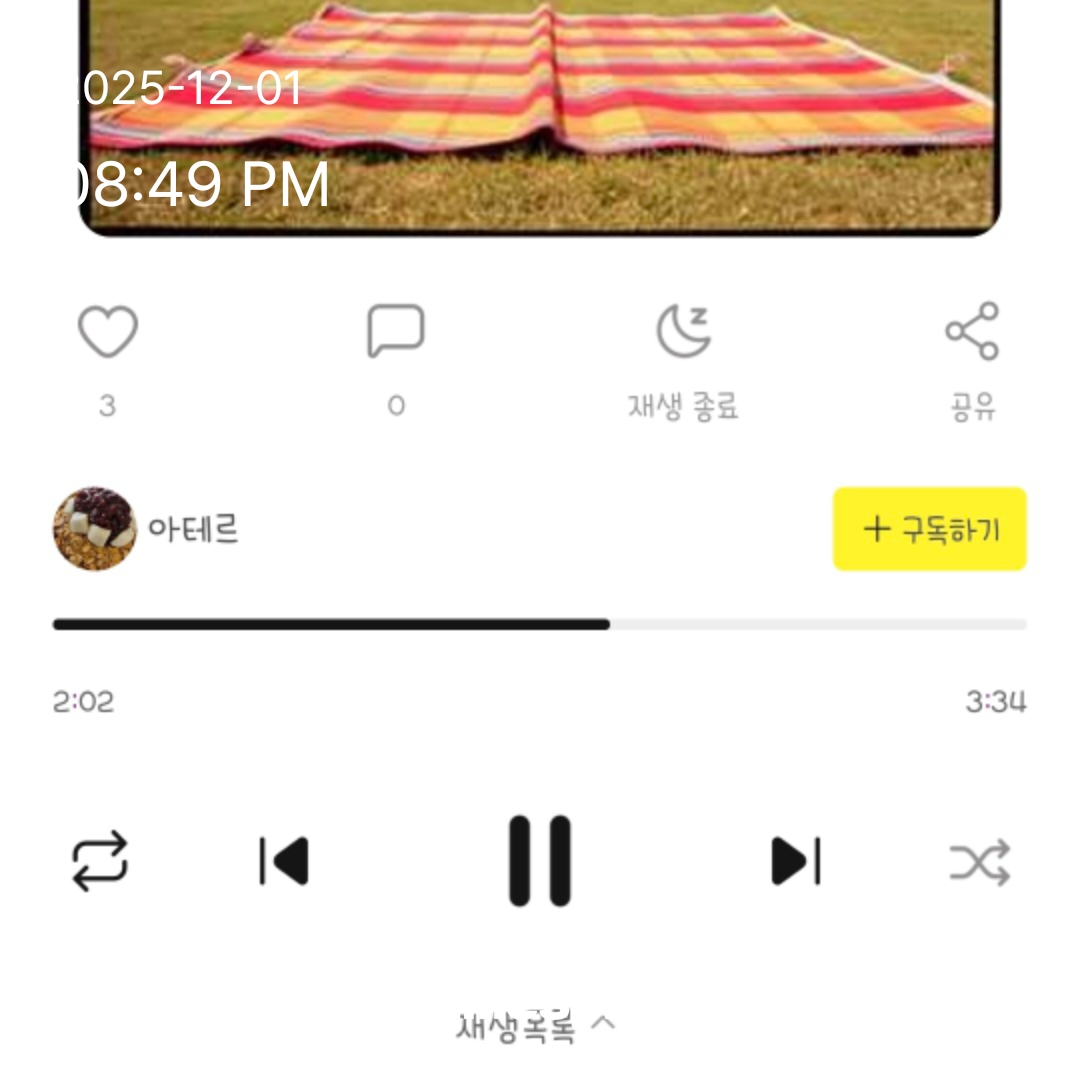
Task: Open 아테르's profile
Action: point(147,529)
